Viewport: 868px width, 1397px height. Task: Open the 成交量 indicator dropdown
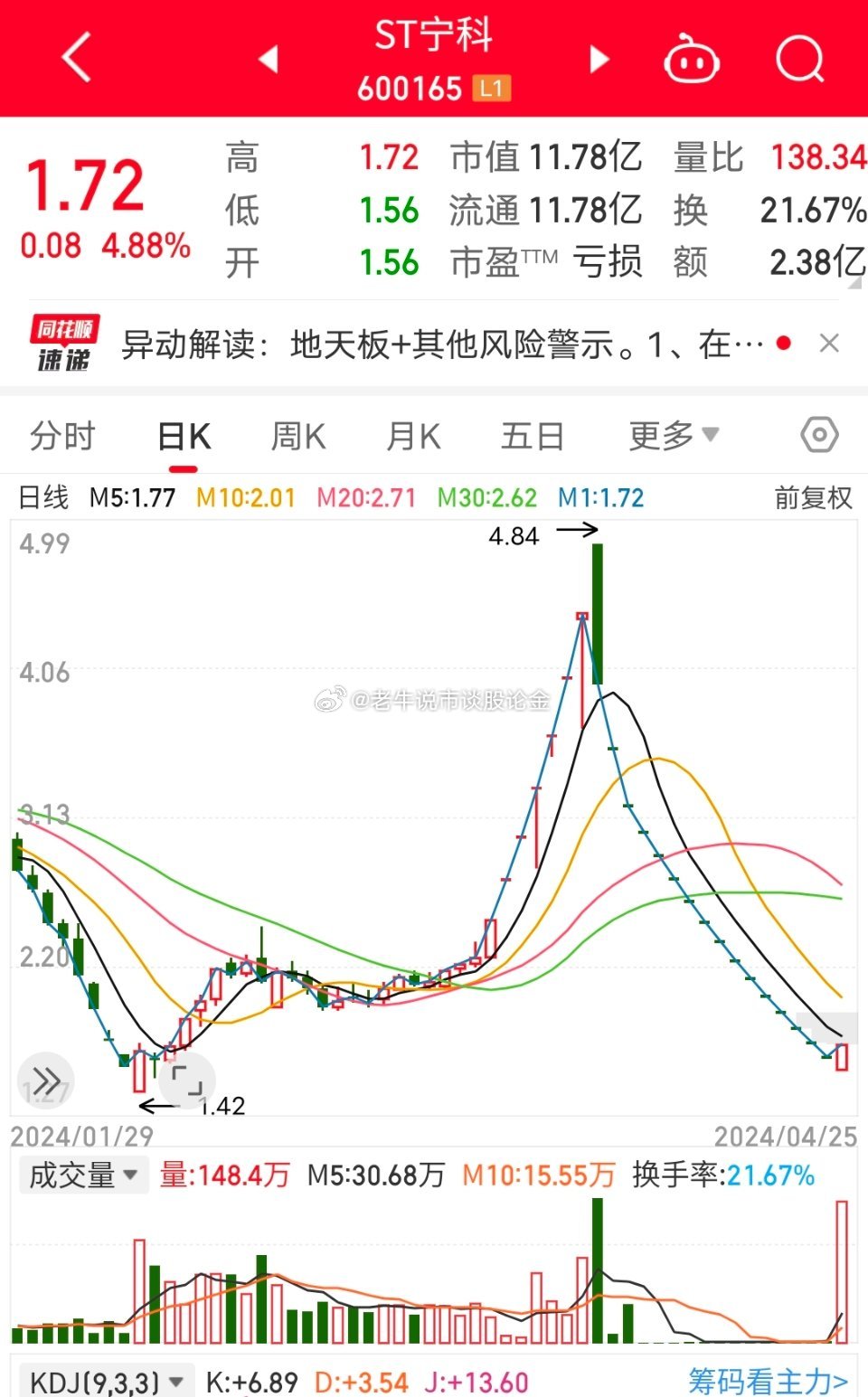click(x=83, y=1175)
